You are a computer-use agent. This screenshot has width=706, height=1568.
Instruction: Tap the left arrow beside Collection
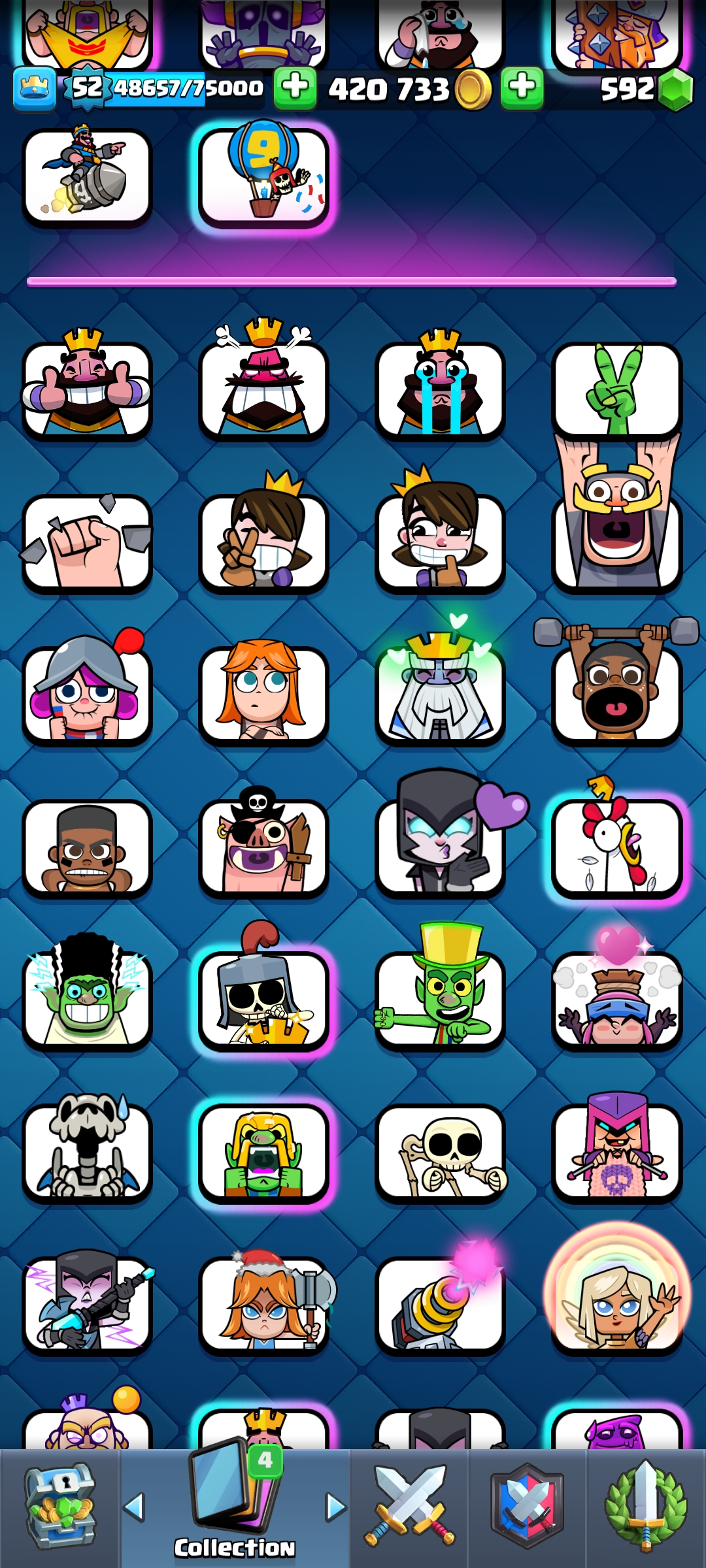pos(134,1507)
